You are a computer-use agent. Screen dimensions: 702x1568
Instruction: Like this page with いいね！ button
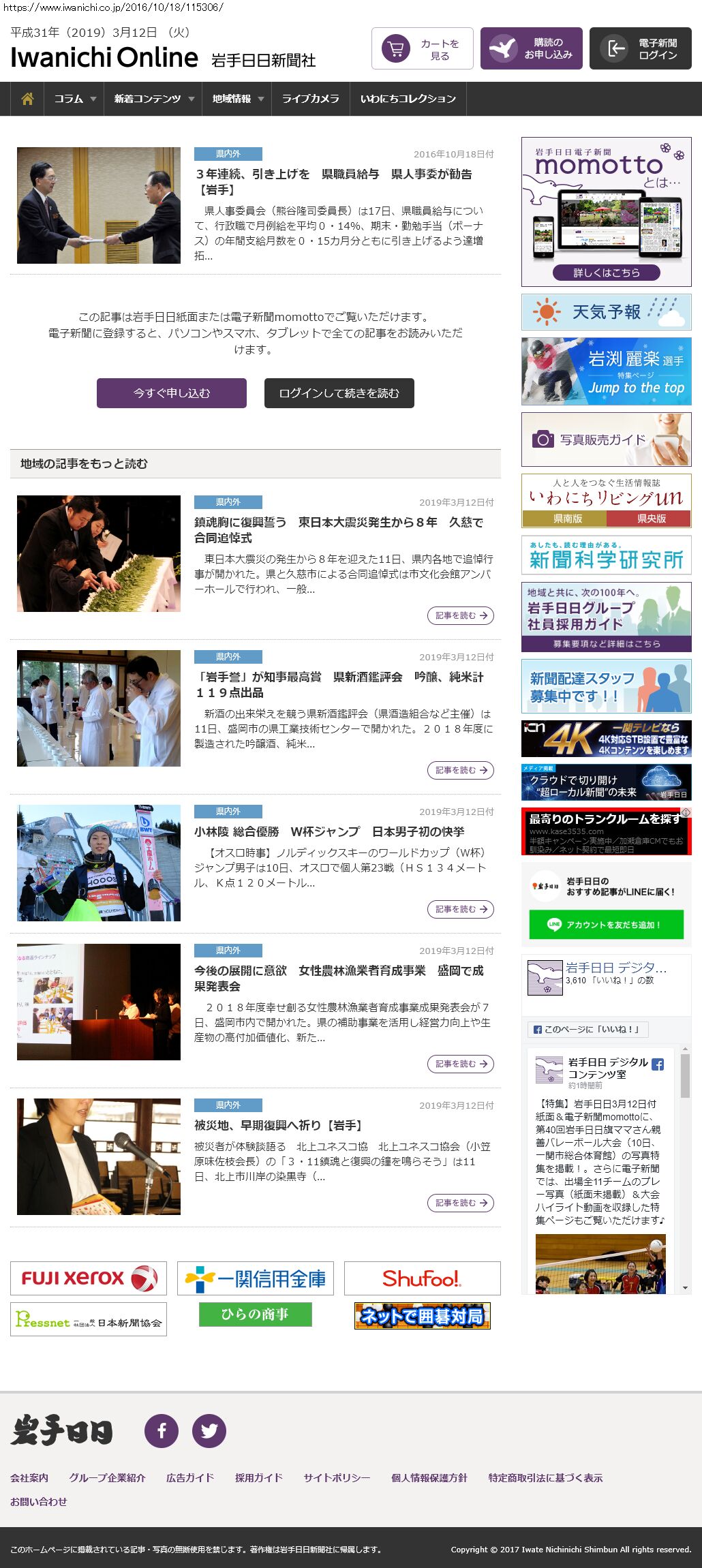click(587, 1029)
